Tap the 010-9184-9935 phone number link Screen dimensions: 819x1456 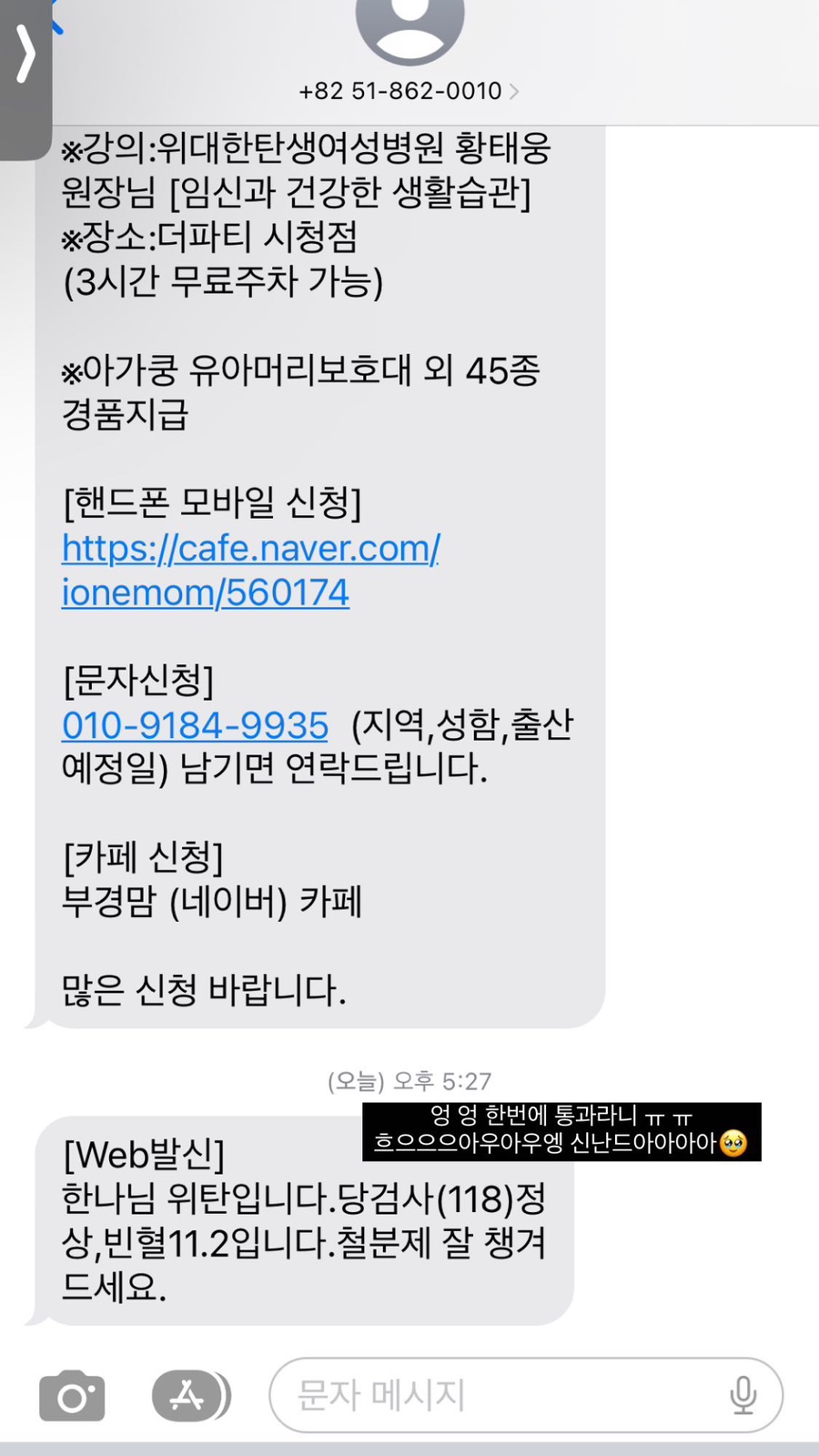(195, 725)
